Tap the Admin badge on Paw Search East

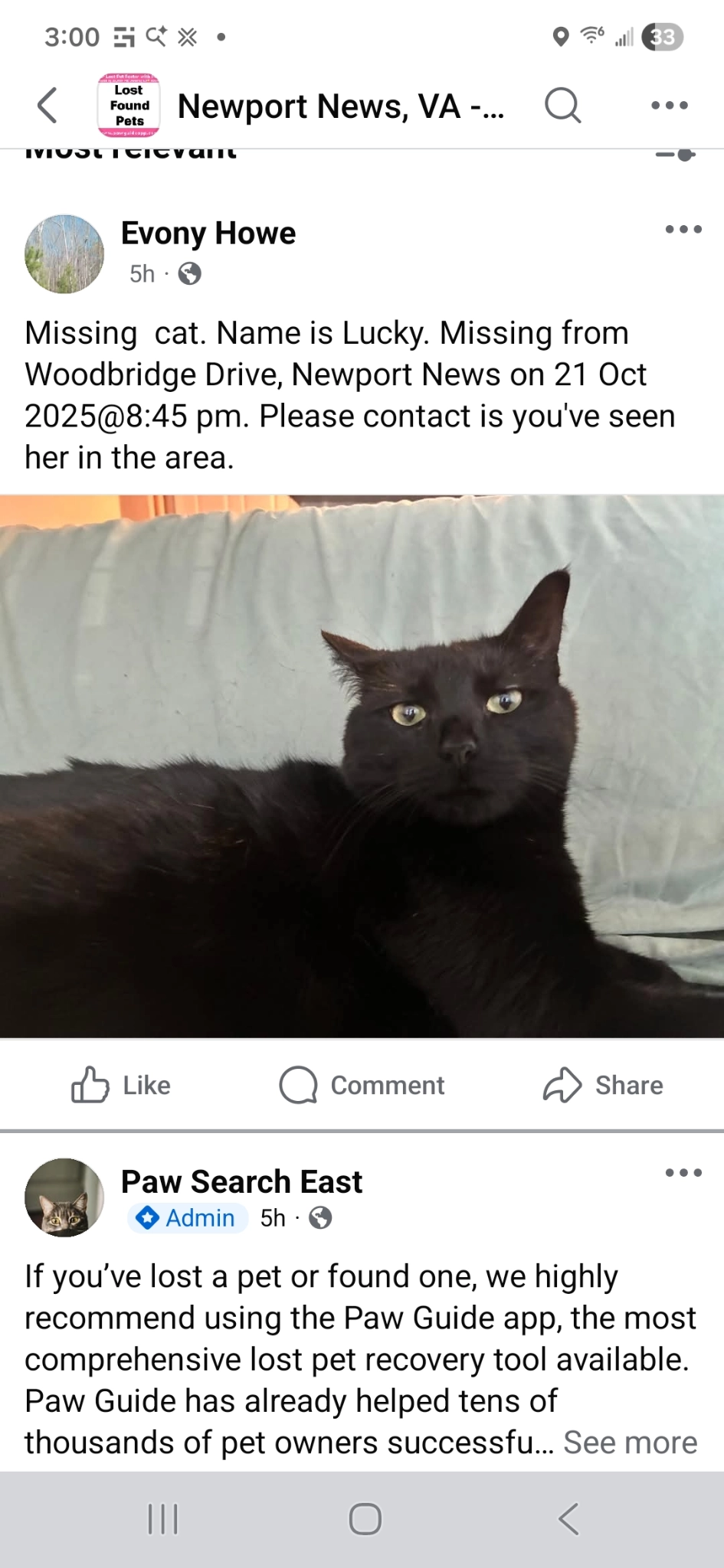(x=188, y=1217)
